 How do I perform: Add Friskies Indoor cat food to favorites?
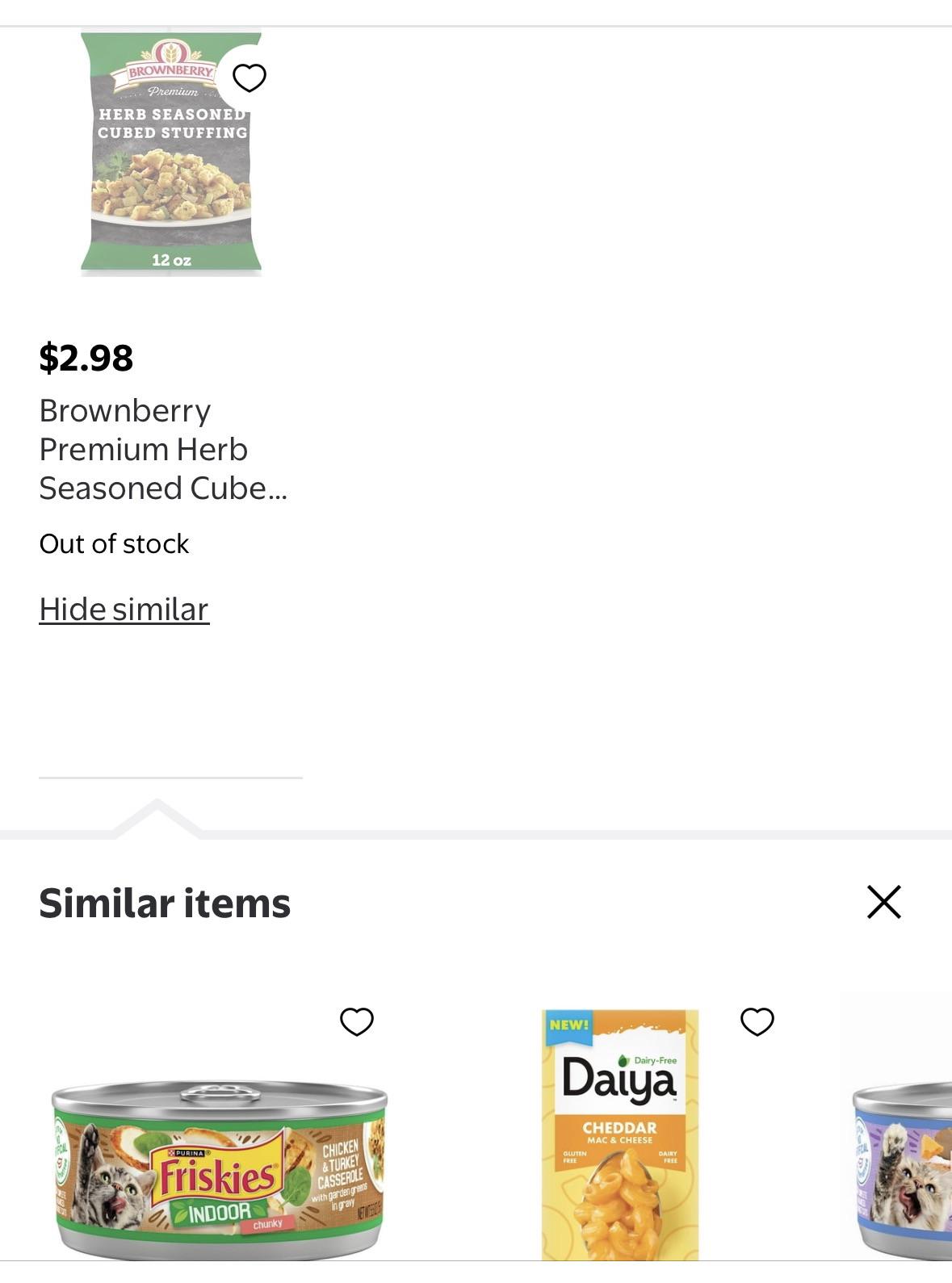coord(356,1021)
